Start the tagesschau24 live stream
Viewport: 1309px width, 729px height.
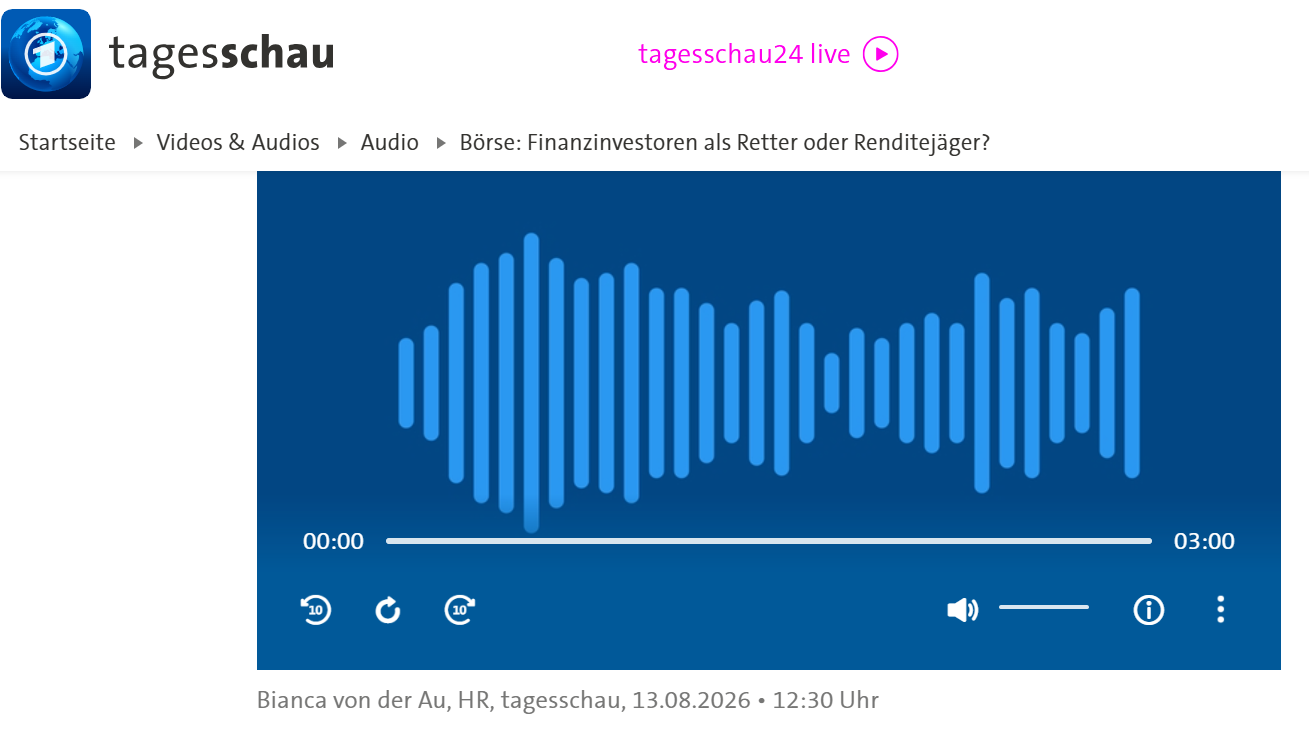tap(768, 54)
